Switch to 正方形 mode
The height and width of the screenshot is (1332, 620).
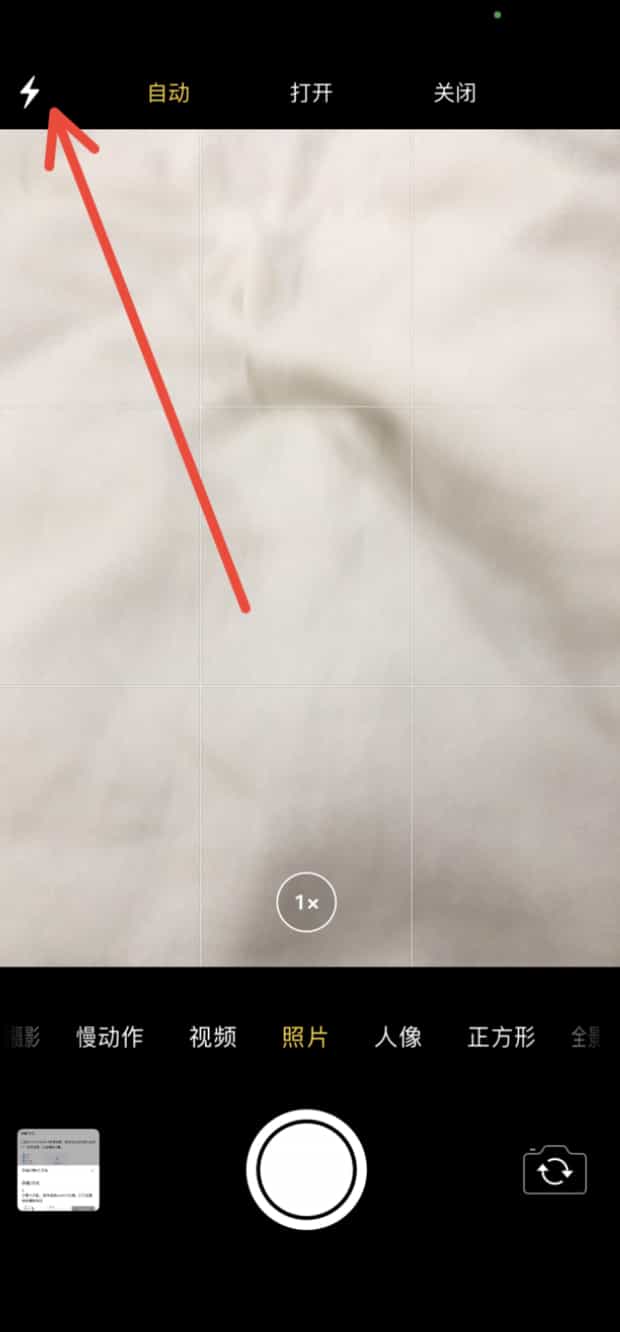tap(502, 1037)
